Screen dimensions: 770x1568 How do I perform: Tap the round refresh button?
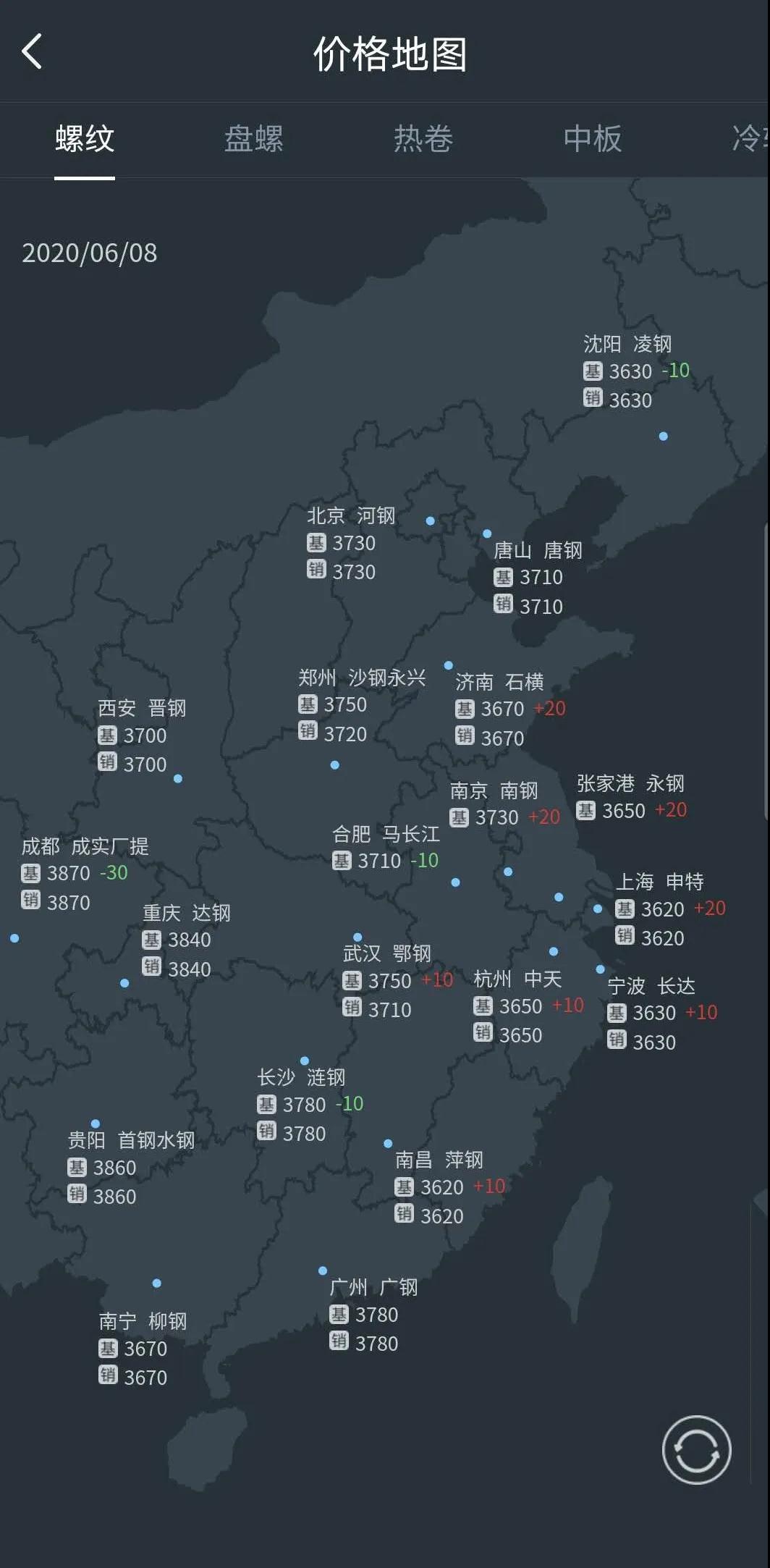point(696,1450)
